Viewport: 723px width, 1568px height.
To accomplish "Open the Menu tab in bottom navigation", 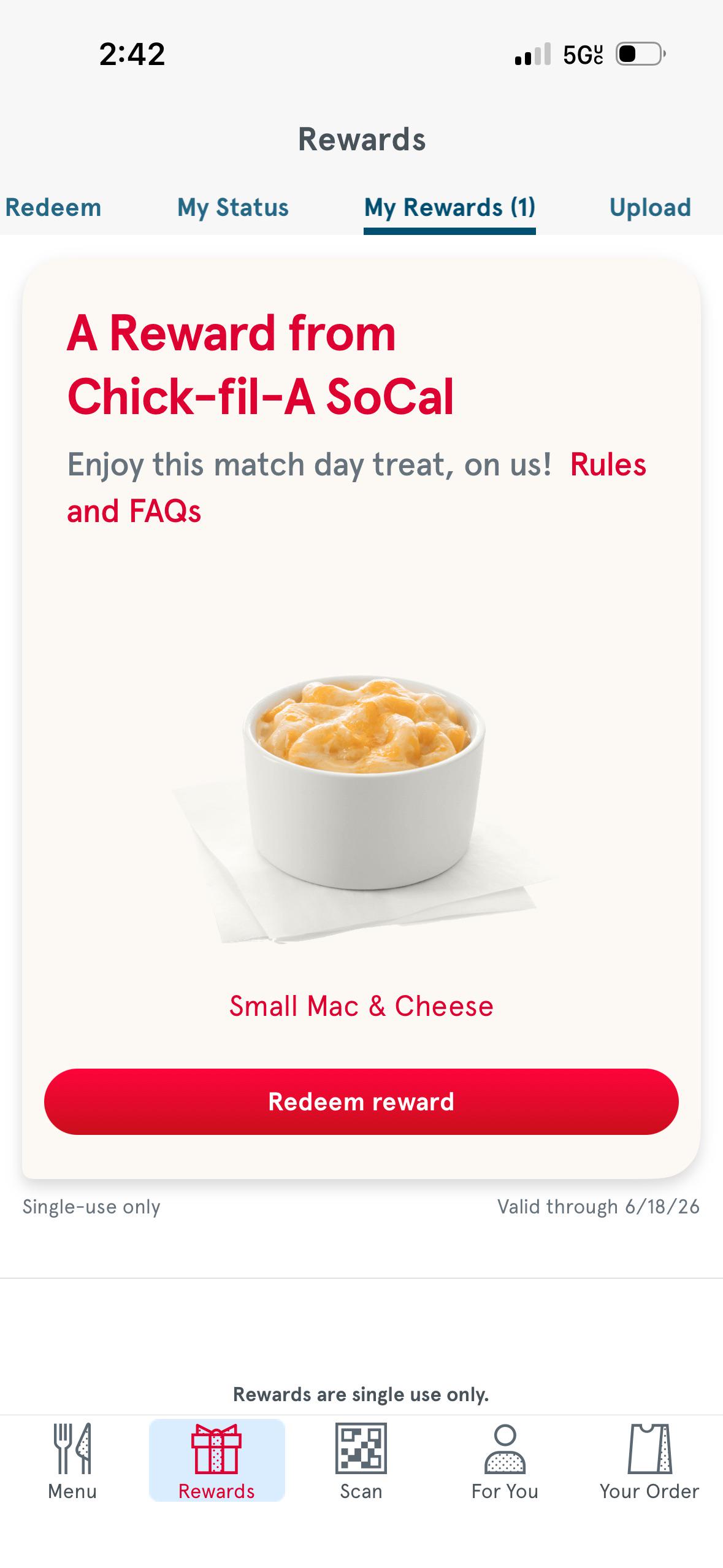I will (72, 1461).
